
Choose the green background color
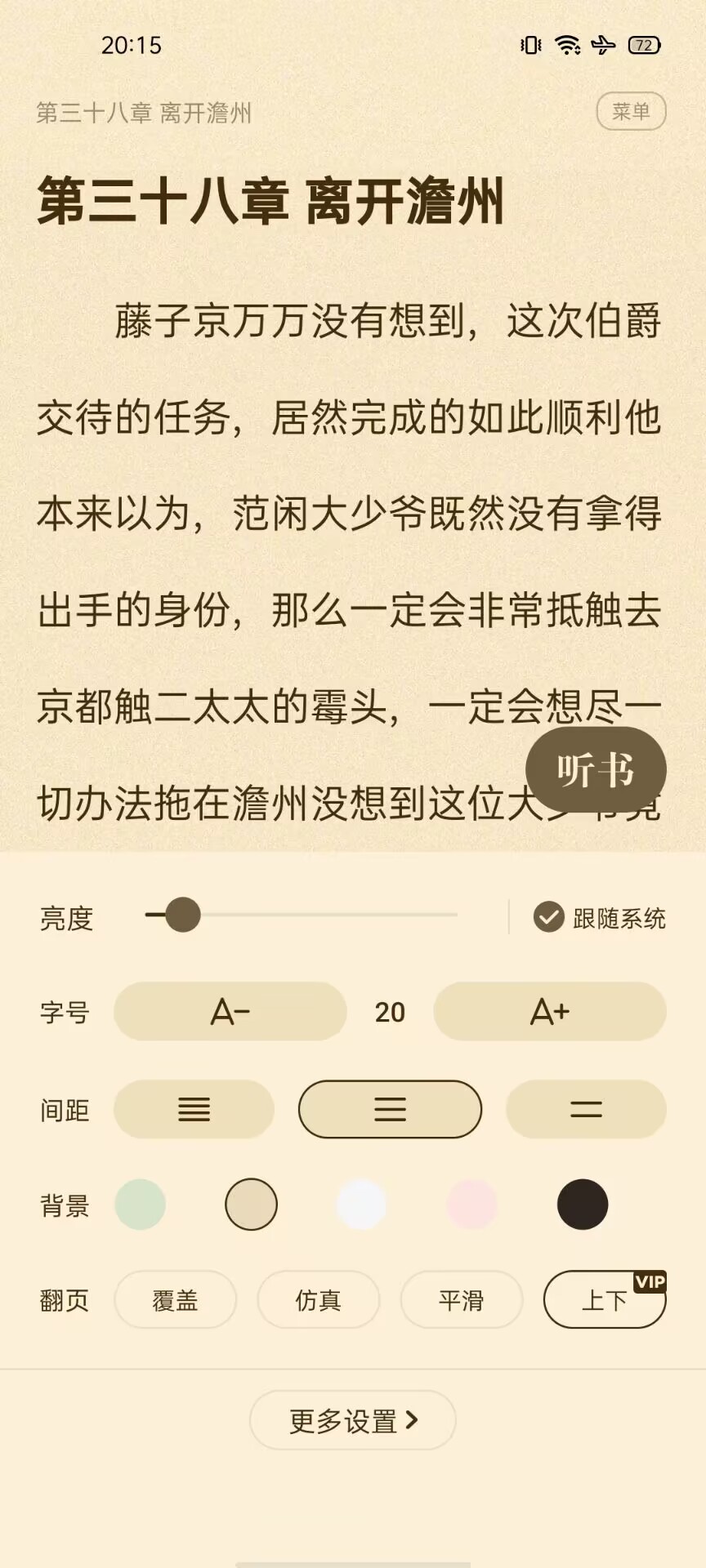[x=140, y=1204]
